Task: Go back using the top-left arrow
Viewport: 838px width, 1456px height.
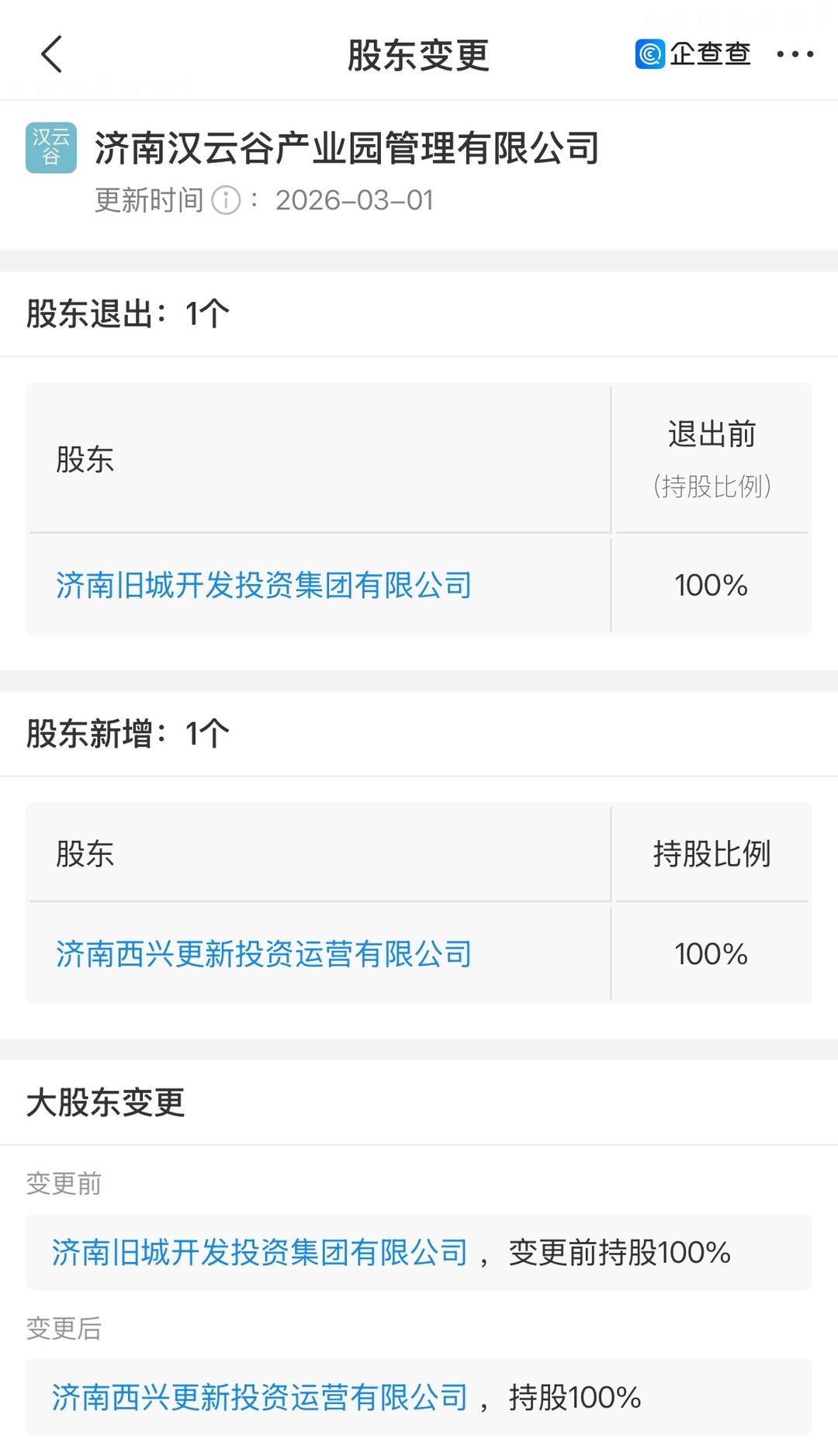Action: tap(51, 55)
